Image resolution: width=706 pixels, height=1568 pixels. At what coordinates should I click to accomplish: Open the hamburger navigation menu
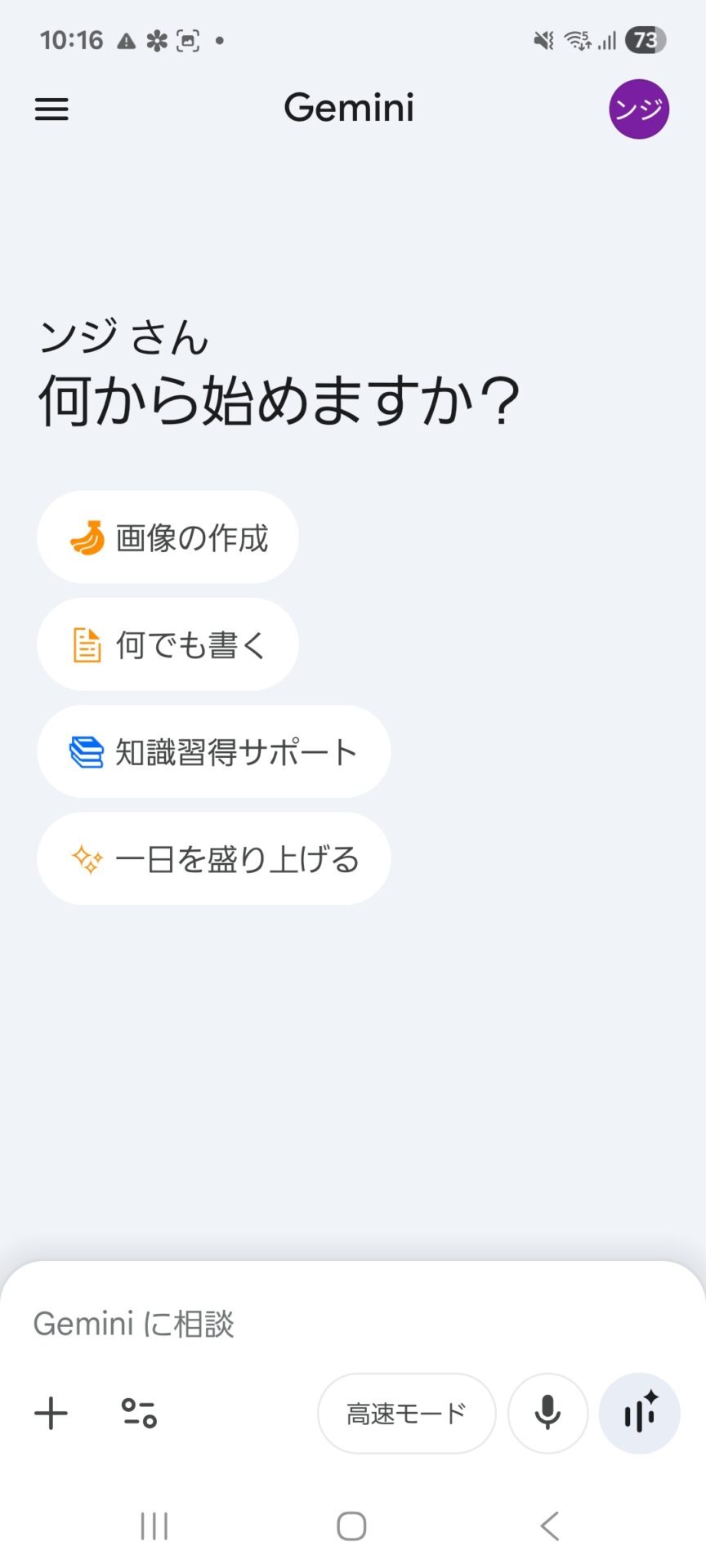tap(51, 109)
